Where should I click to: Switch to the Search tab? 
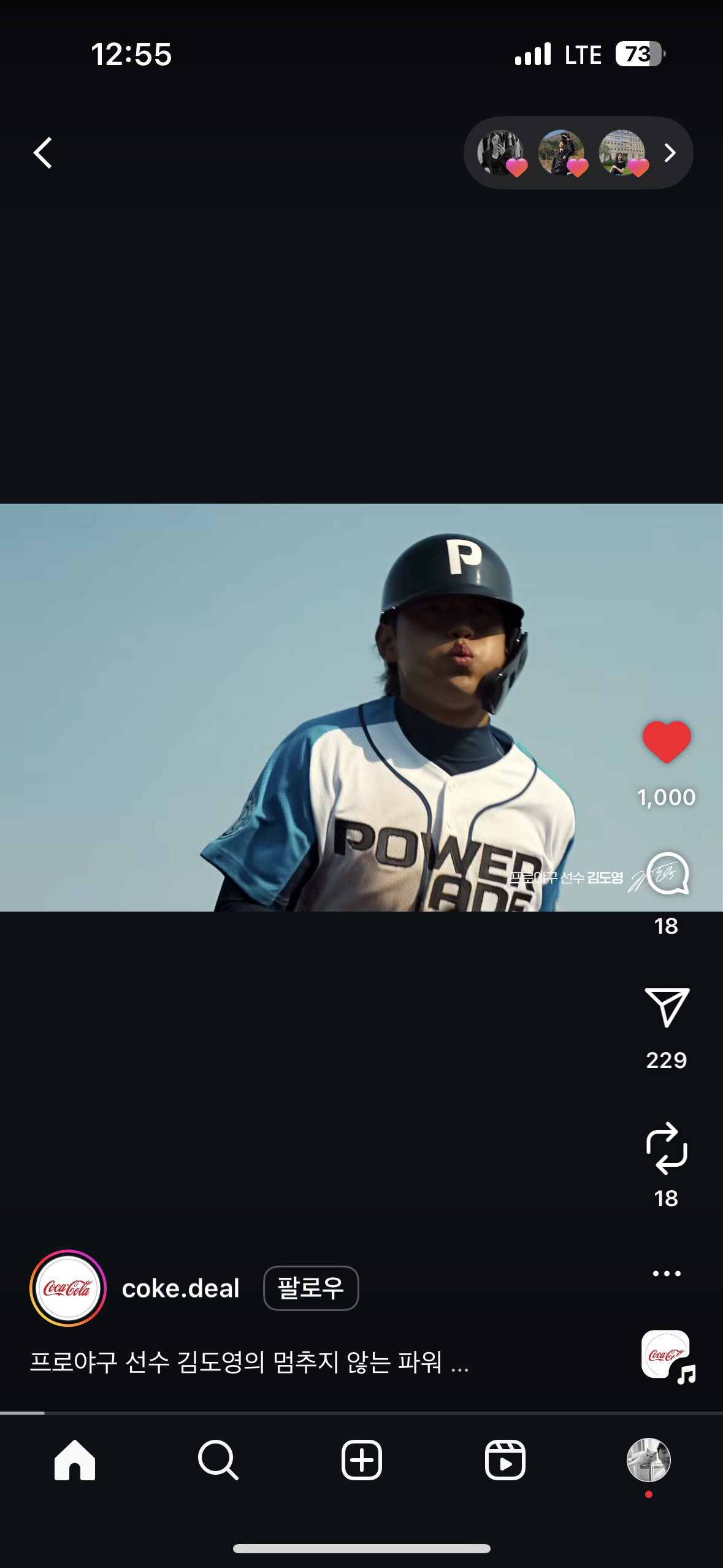click(x=218, y=1460)
